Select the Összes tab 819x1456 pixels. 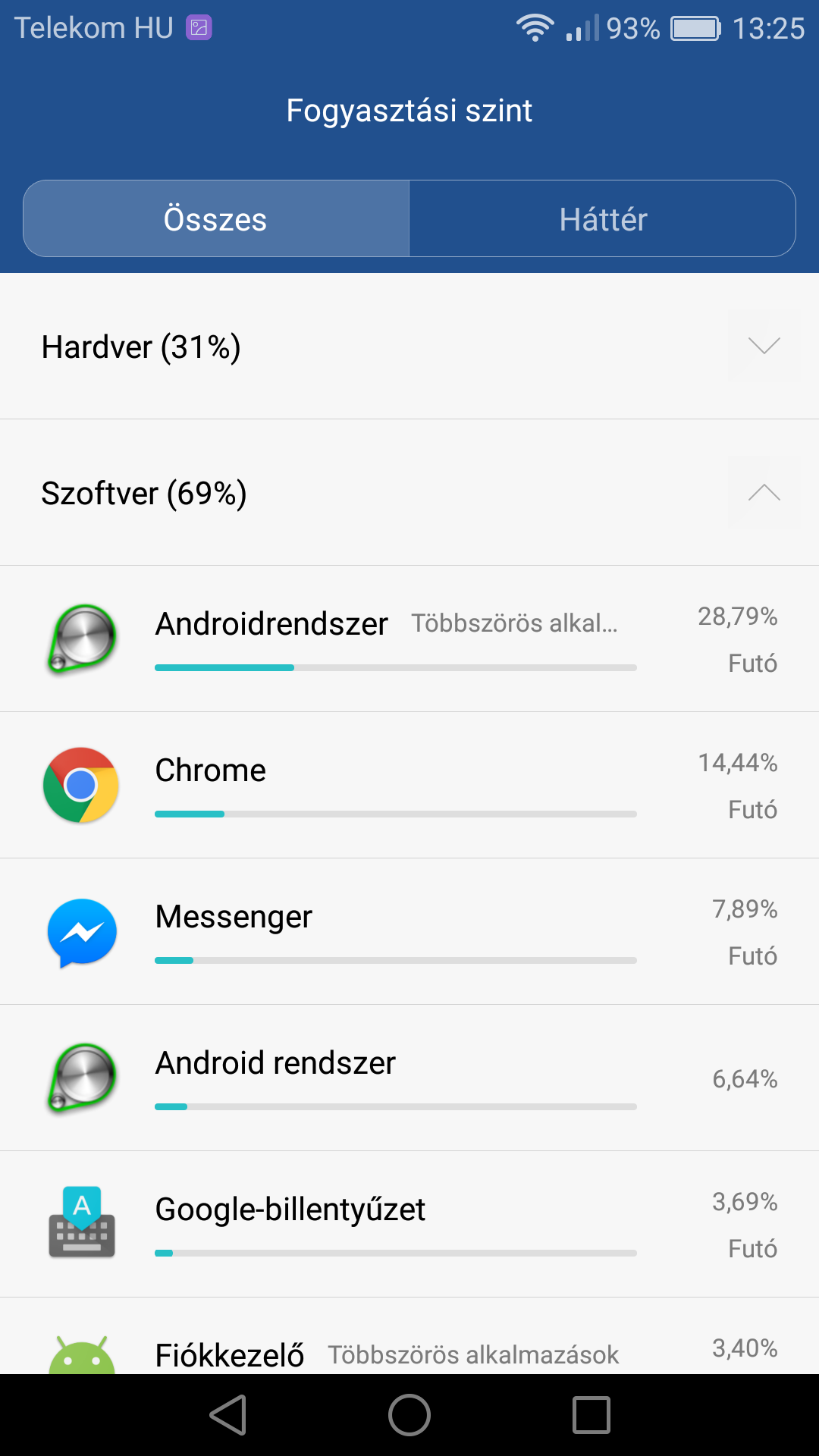(x=216, y=218)
